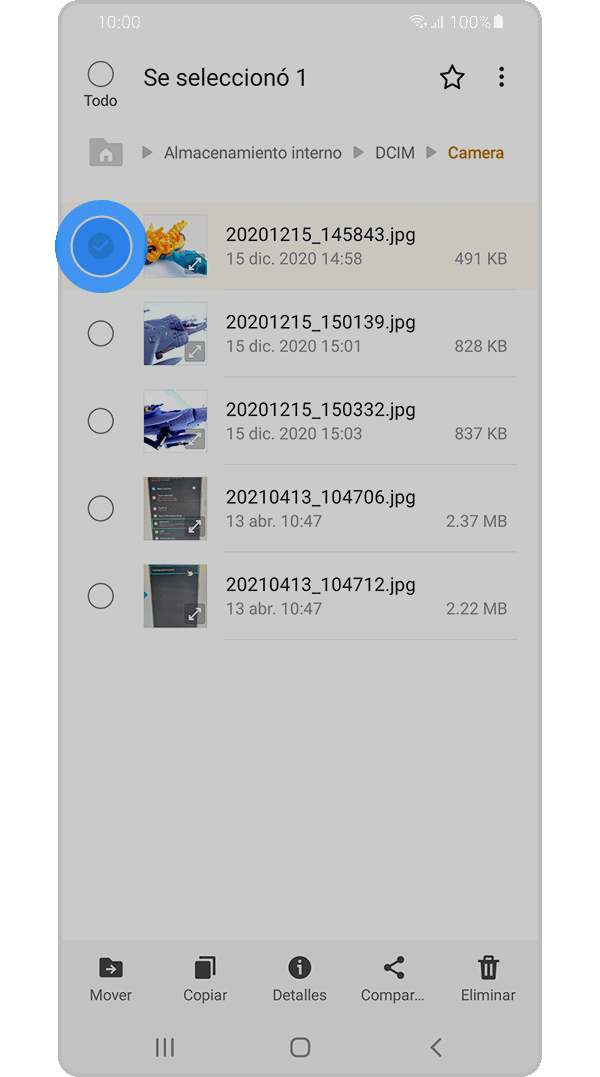Navigate to the DCIM folder
Image resolution: width=600 pixels, height=1077 pixels.
click(x=394, y=153)
